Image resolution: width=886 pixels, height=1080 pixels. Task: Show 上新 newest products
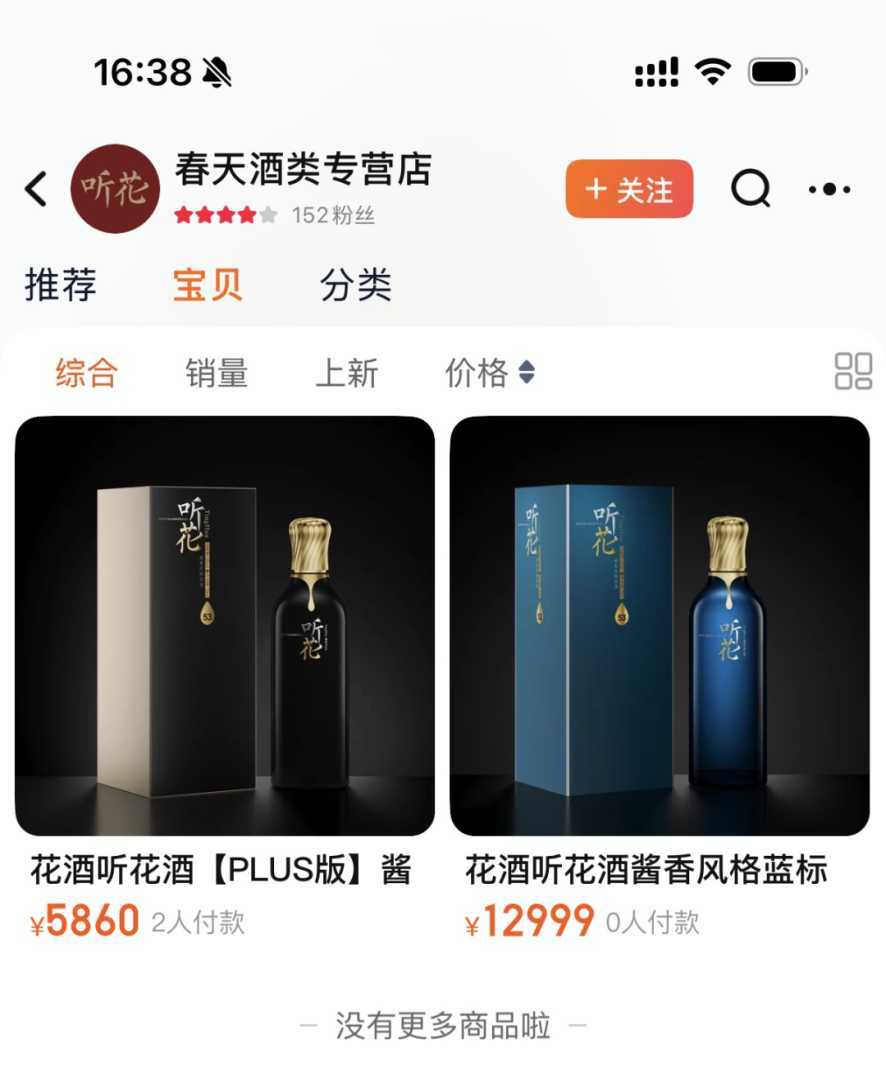346,373
